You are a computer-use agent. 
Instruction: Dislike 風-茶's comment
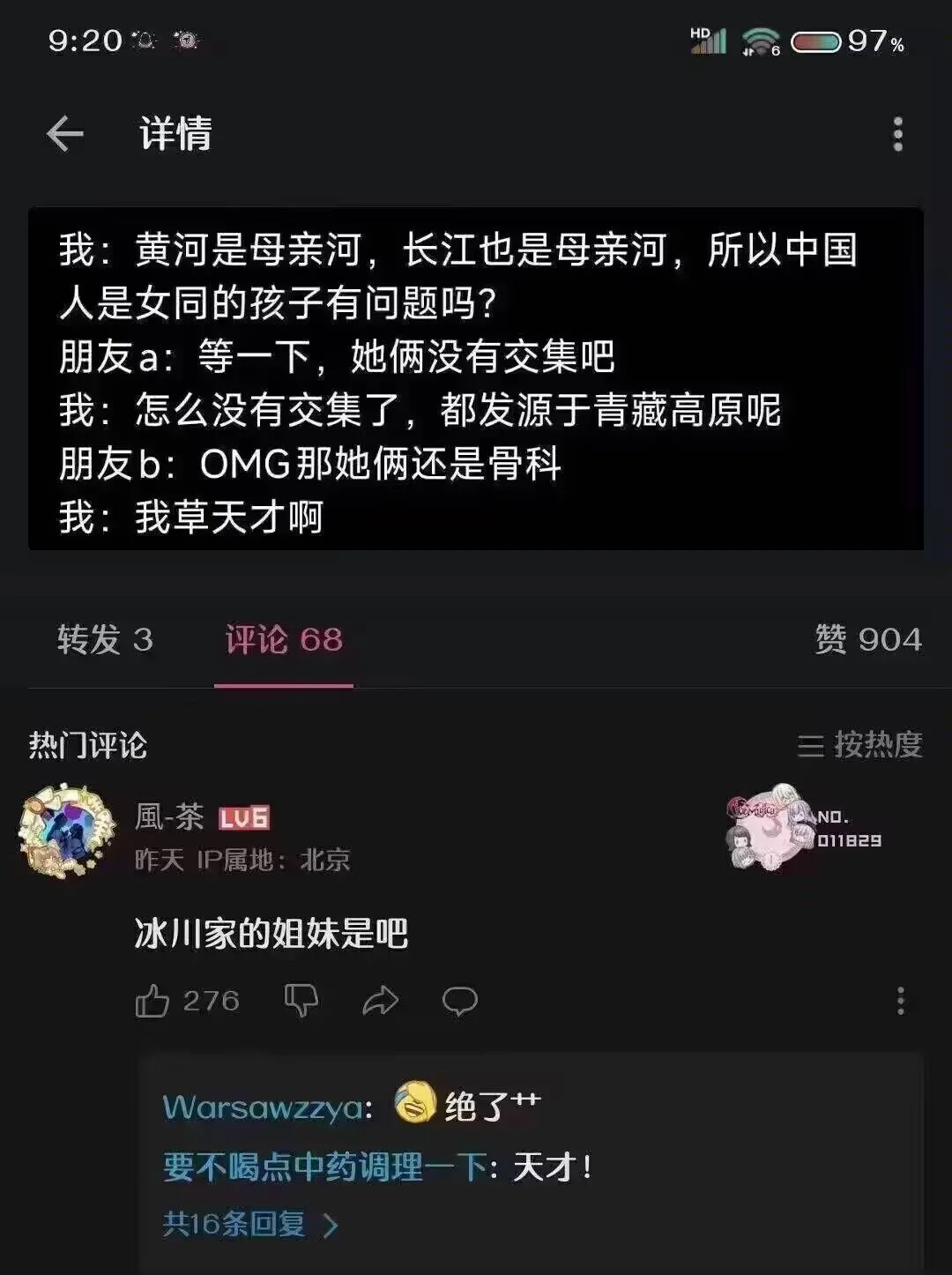point(301,1002)
